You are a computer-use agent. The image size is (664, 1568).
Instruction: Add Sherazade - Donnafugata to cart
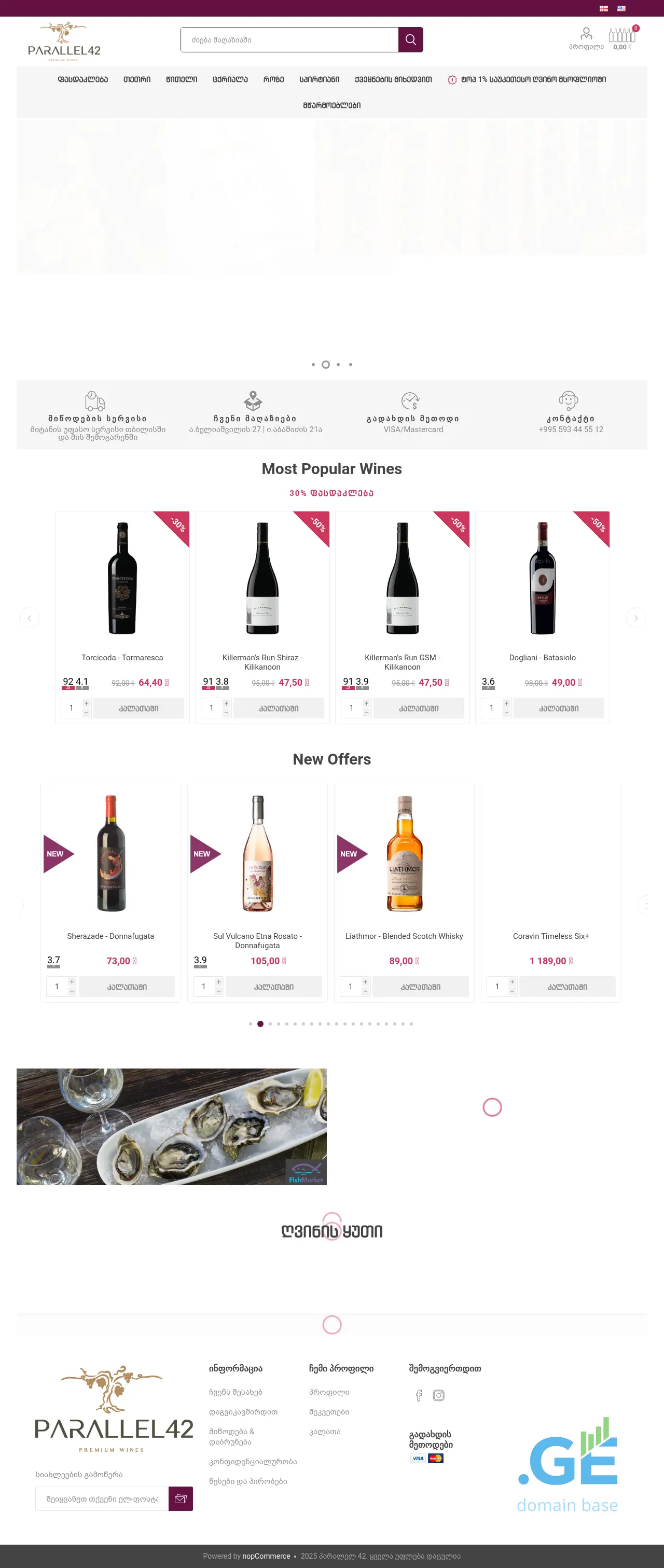coord(127,987)
